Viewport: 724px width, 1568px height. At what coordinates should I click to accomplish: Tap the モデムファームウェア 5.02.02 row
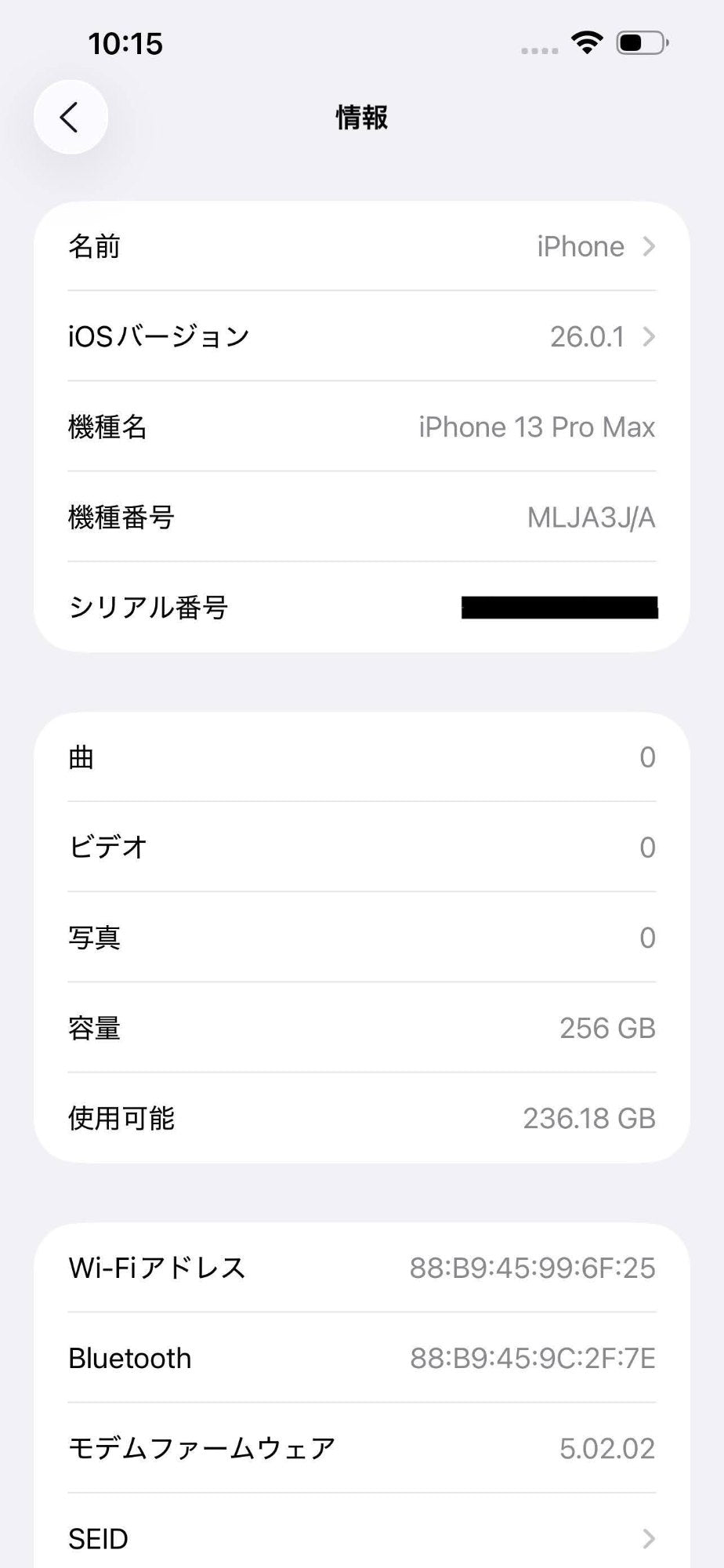pos(360,1448)
